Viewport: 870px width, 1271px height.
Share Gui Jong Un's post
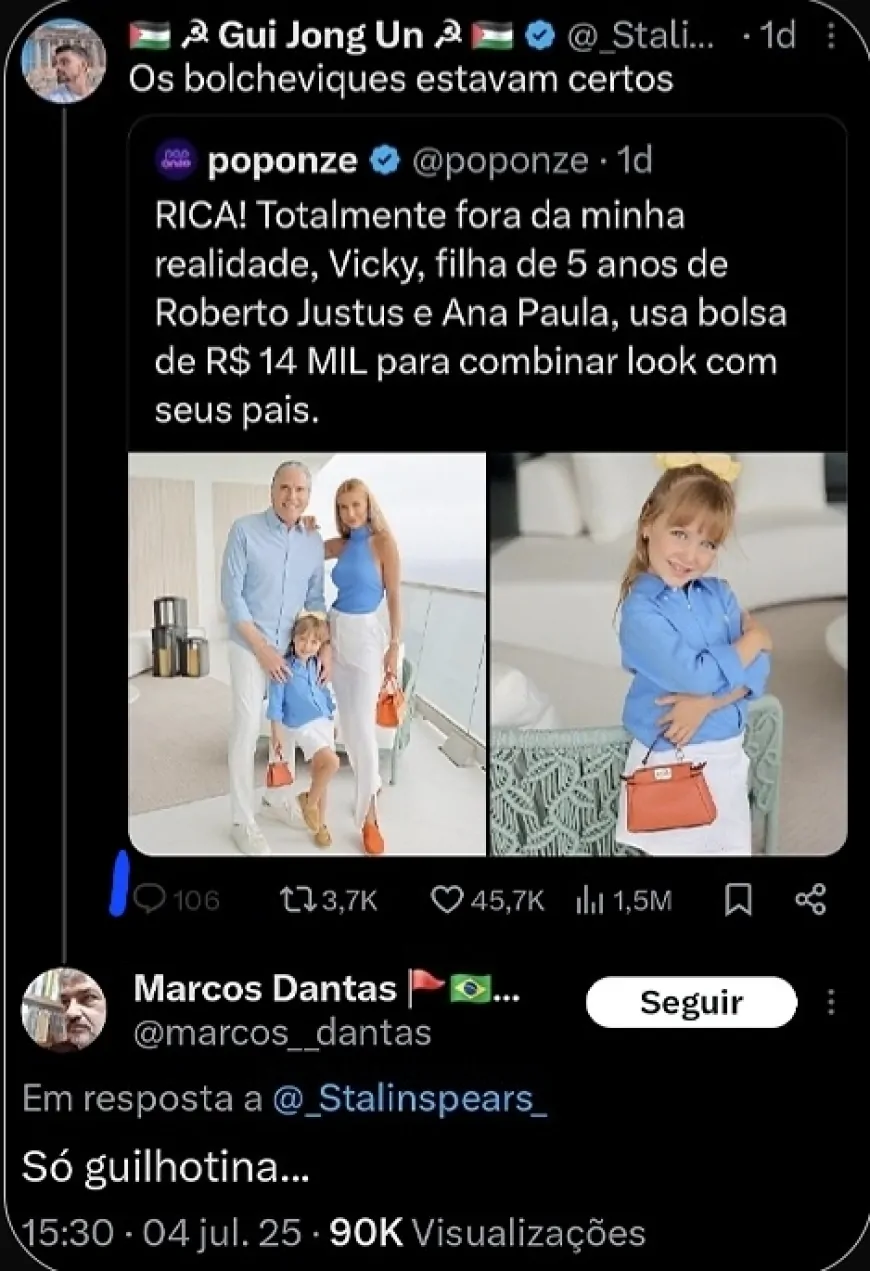click(811, 900)
